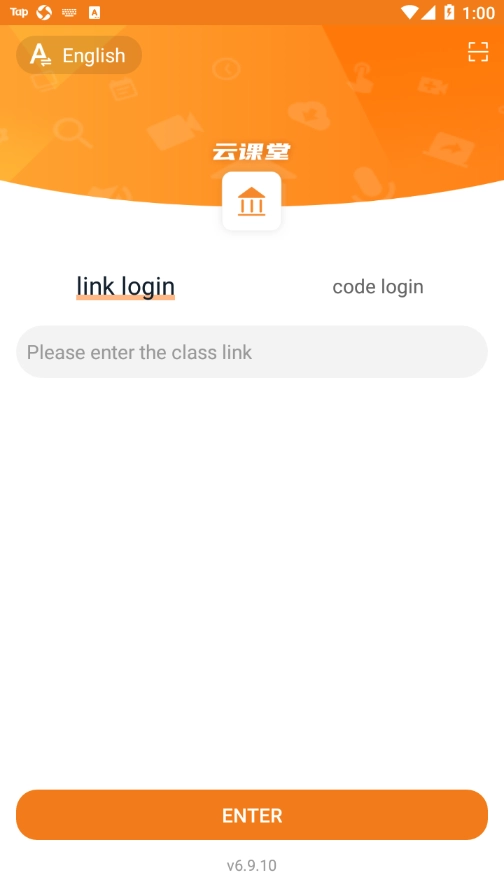
Task: Focus the class link input field
Action: (x=252, y=352)
